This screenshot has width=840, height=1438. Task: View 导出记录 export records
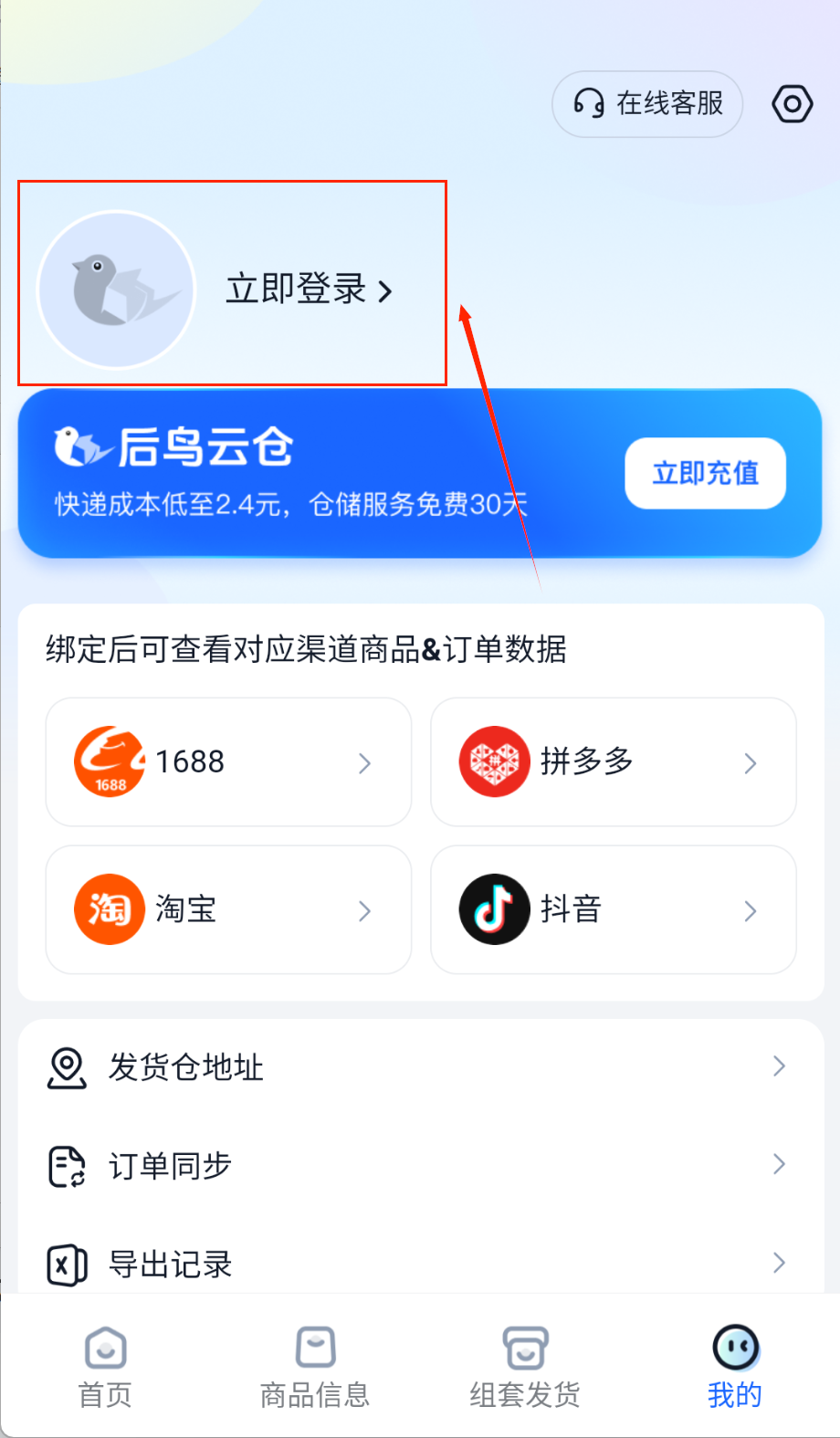(x=420, y=1265)
